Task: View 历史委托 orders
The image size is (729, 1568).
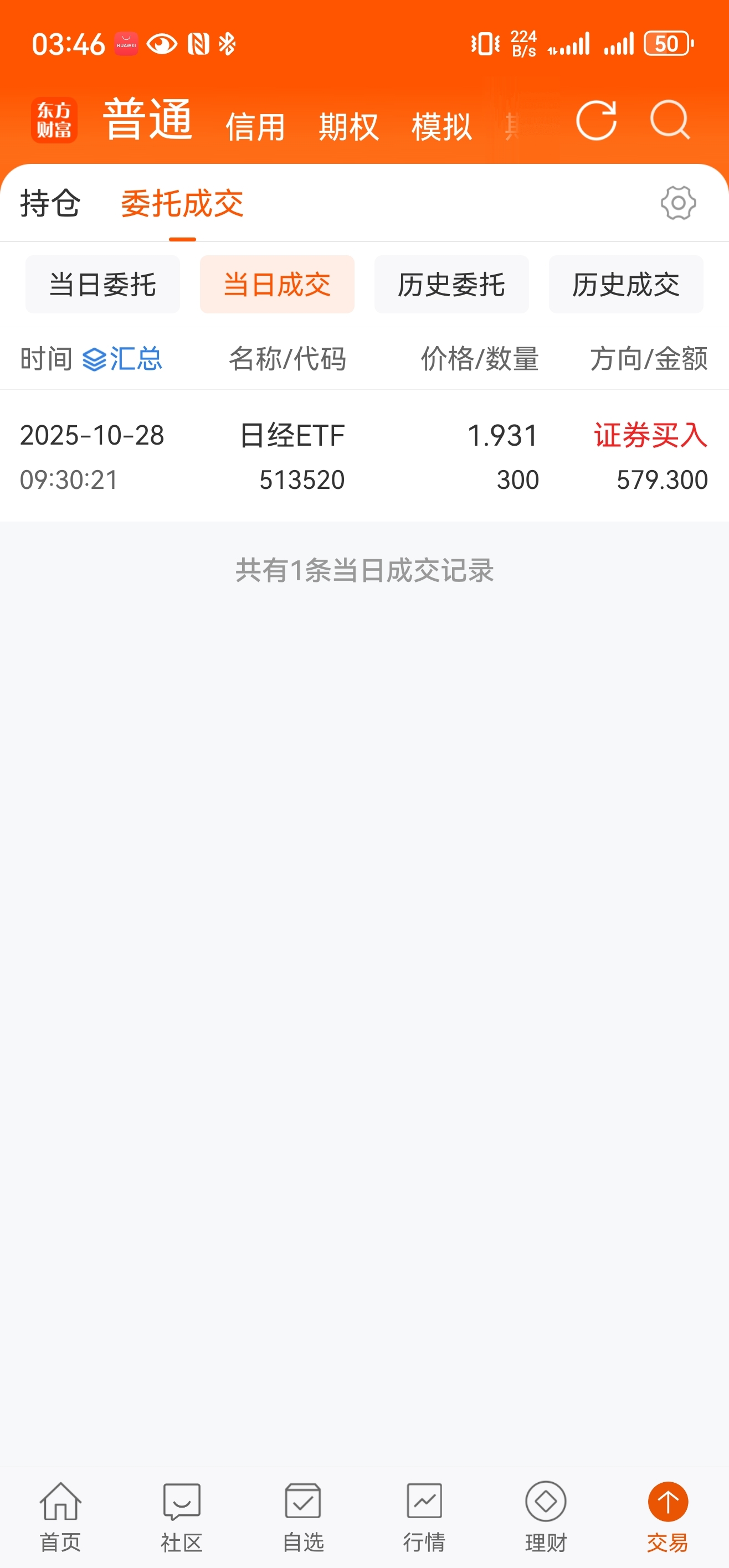Action: (x=451, y=284)
